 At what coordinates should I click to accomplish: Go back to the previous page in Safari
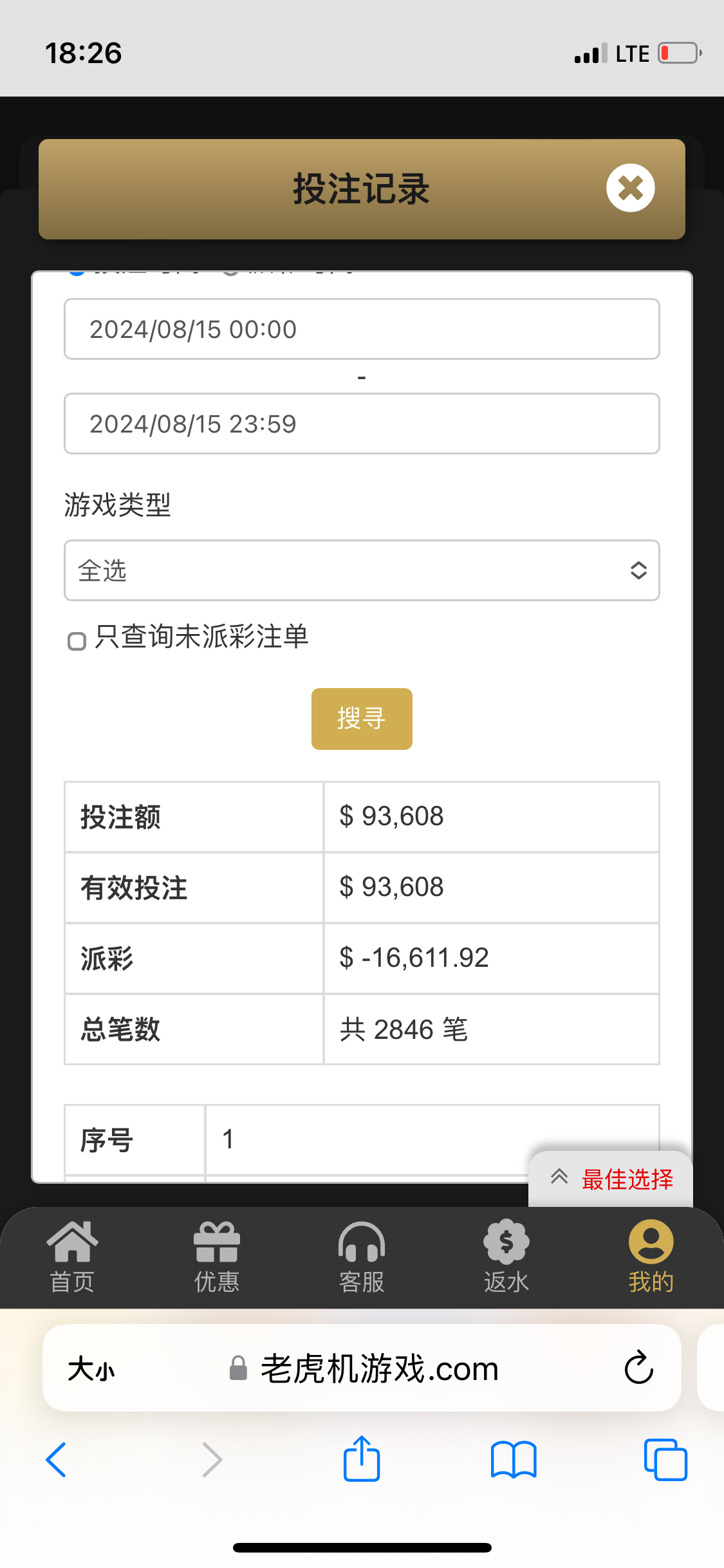click(56, 1460)
